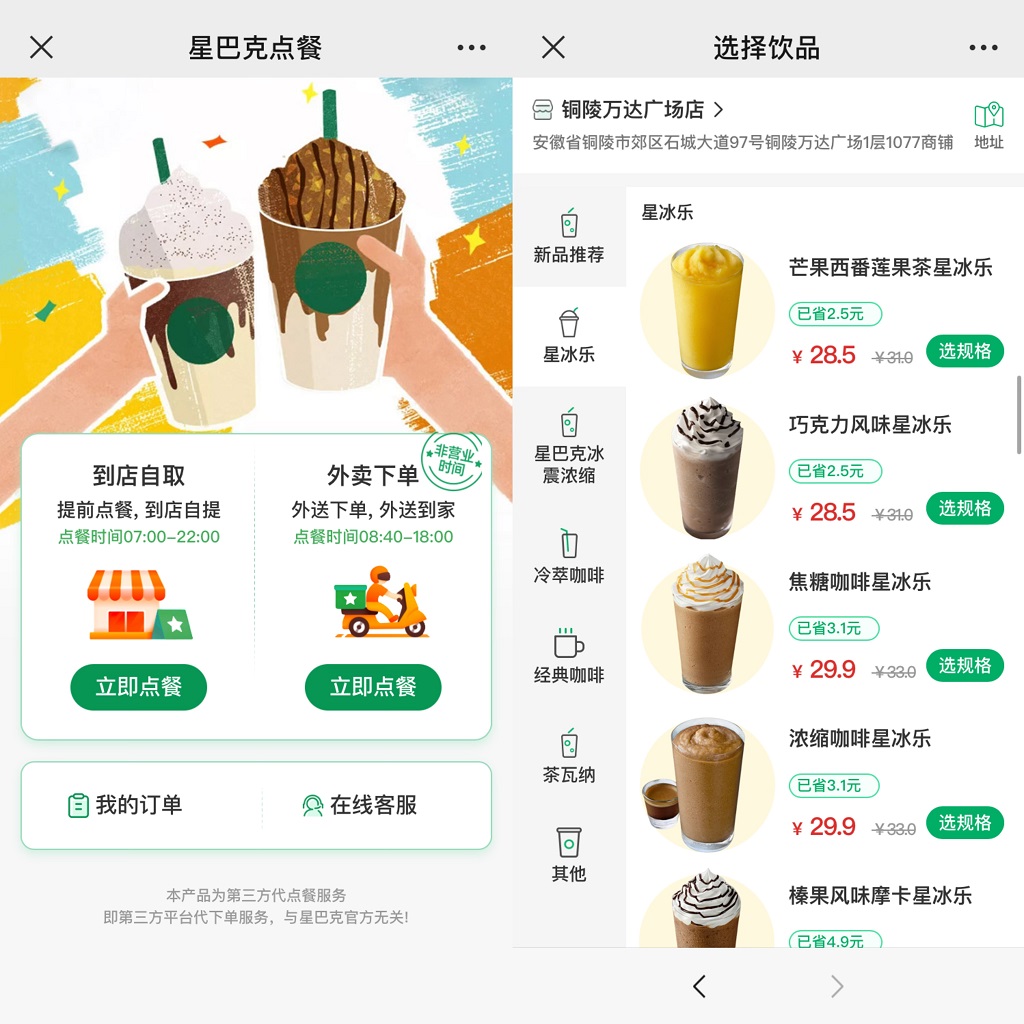Switch to 新品推荐 category
This screenshot has height=1024, width=1024.
coord(569,237)
